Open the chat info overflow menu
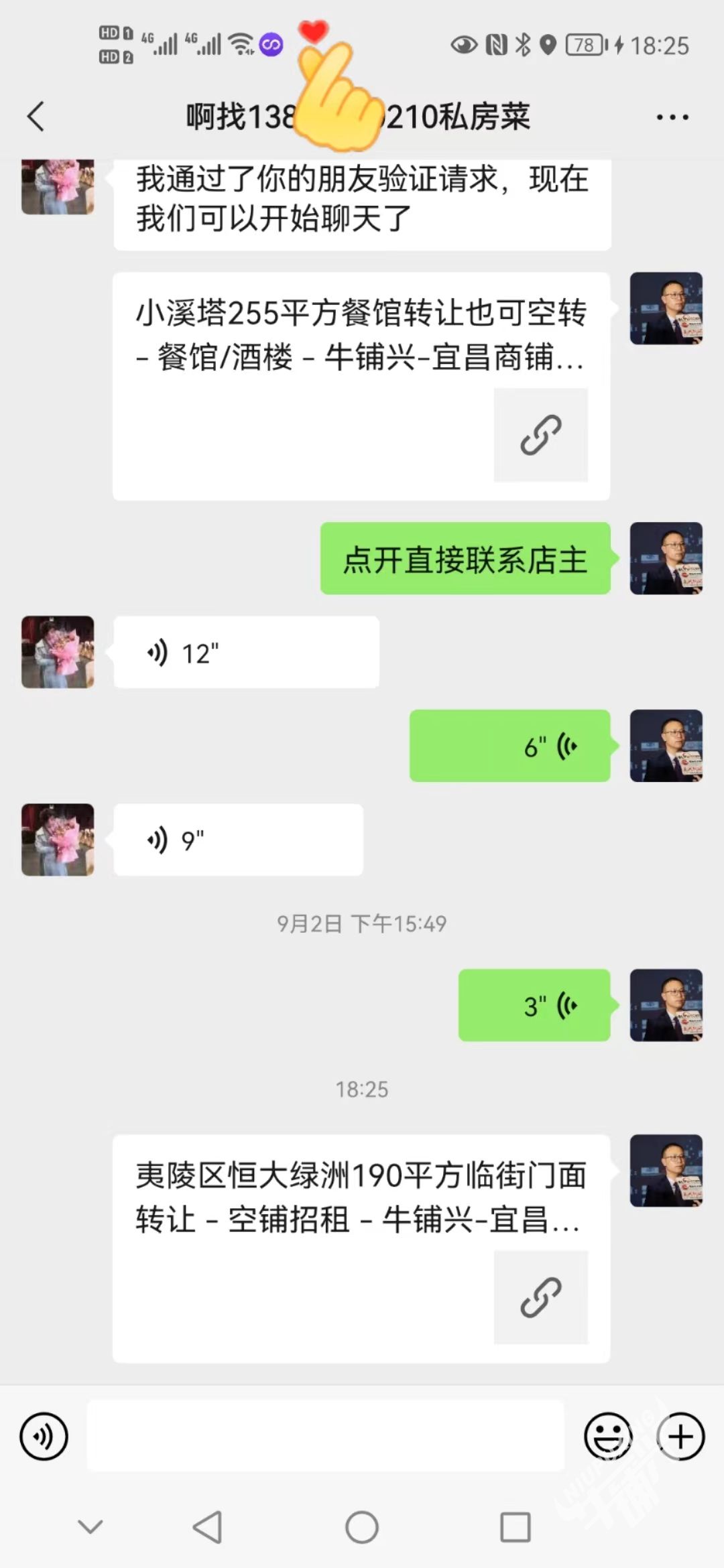 click(x=672, y=117)
